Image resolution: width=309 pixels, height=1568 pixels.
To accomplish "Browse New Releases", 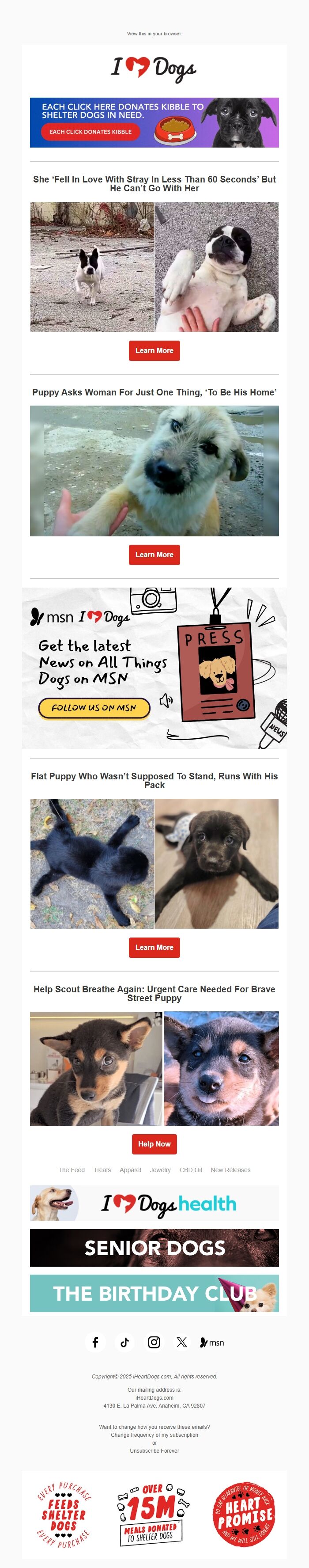I will [230, 1170].
